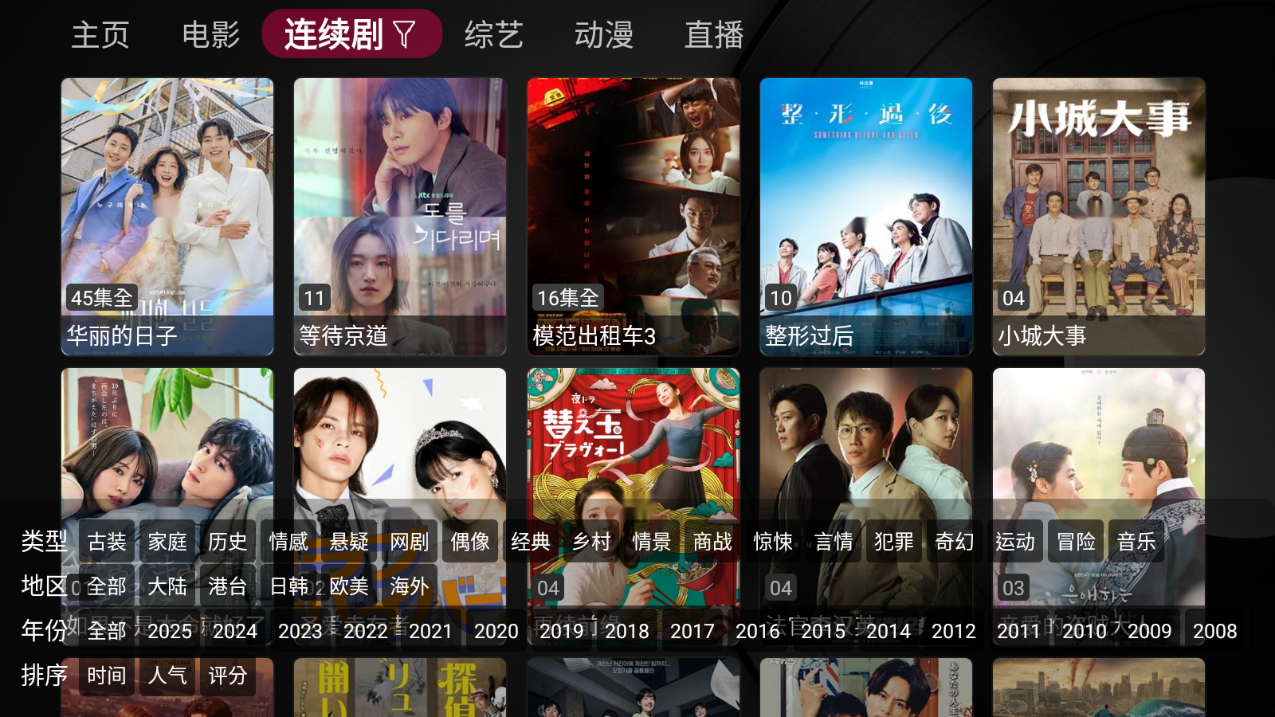Open the drama 华丽的日子
Screen dimensions: 1275x717
(x=167, y=216)
